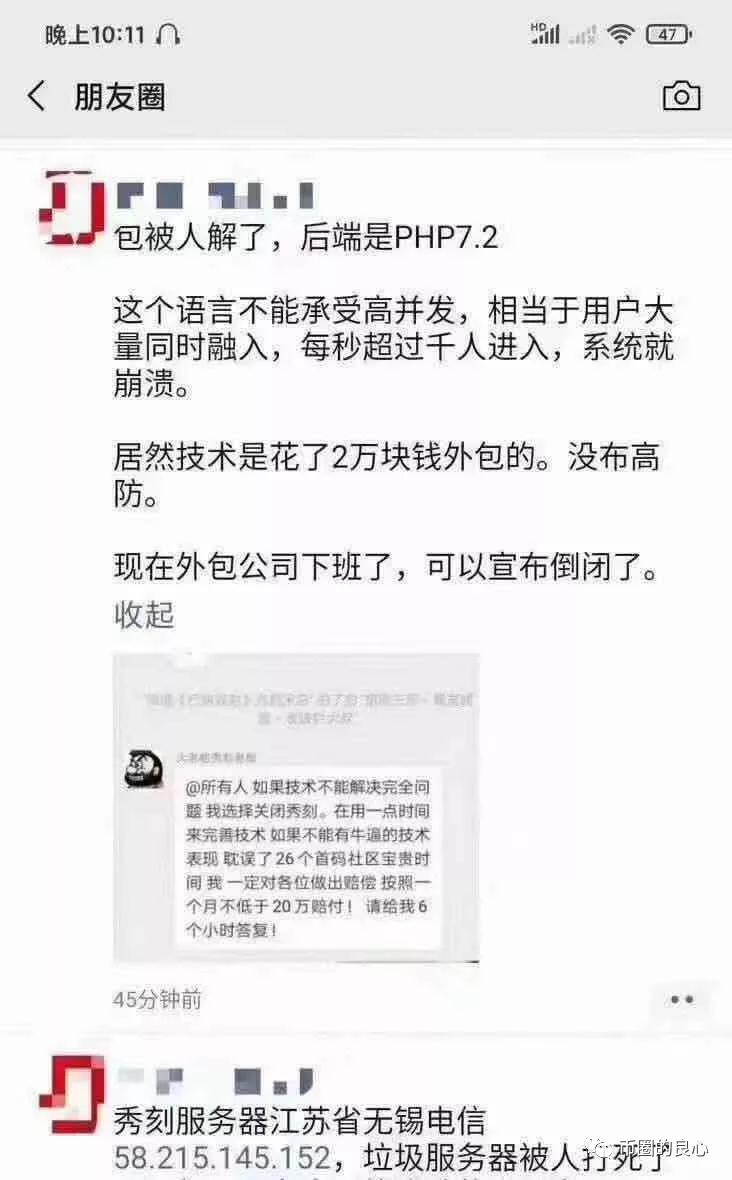Open the profile avatar of the PHP7.2 post
This screenshot has height=1180, width=732.
coord(72,208)
